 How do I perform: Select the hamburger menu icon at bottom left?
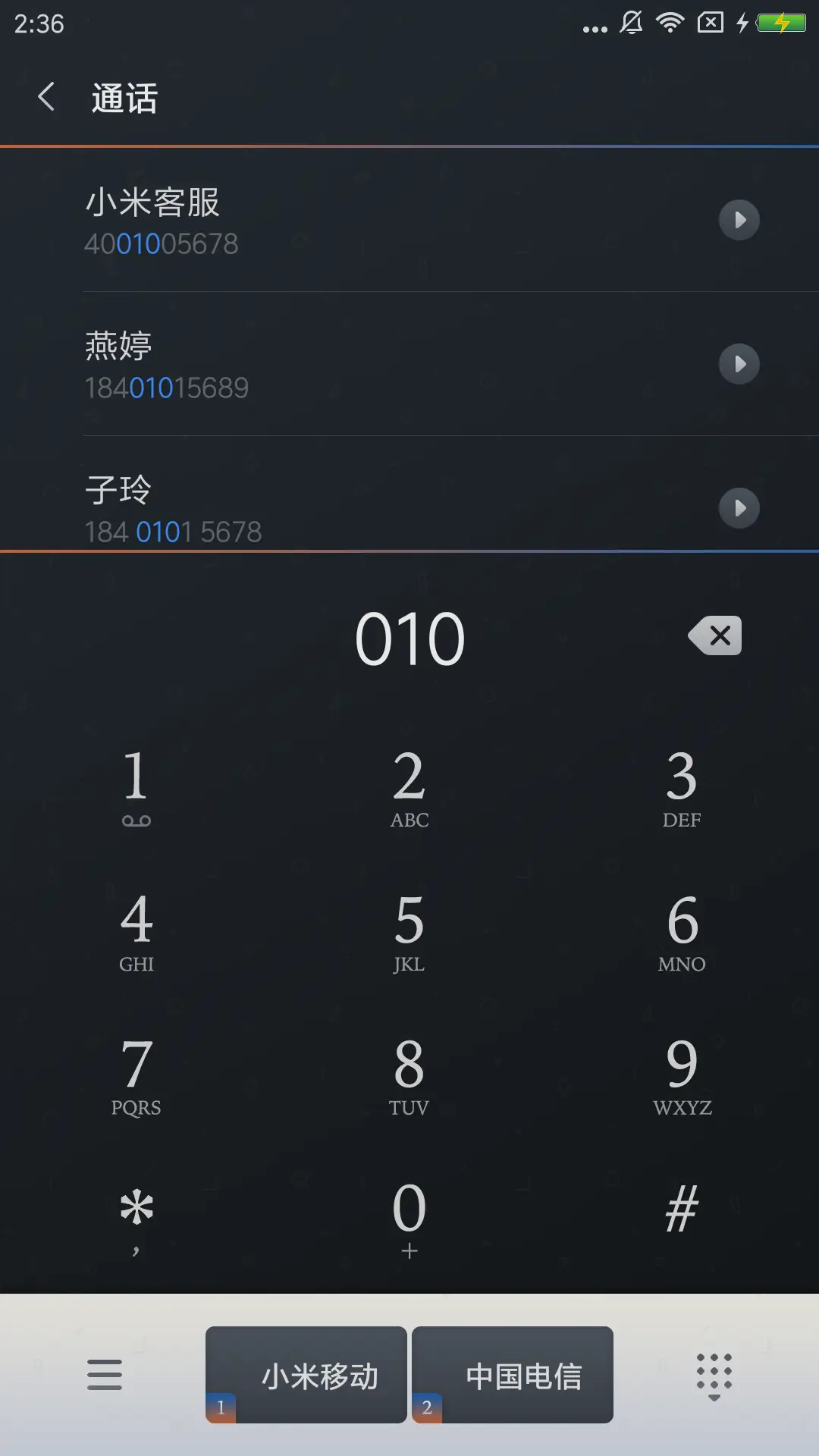(105, 1375)
